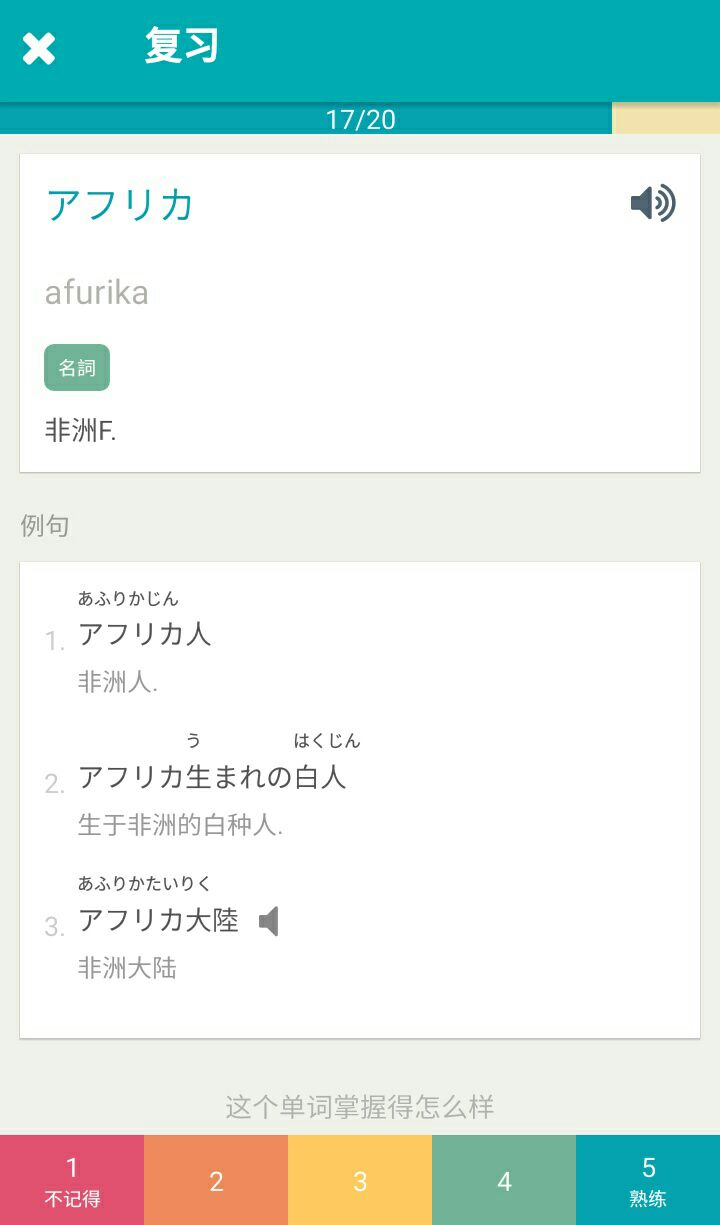The width and height of the screenshot is (720, 1225).
Task: Rate word mastery as 3
Action: [360, 1180]
